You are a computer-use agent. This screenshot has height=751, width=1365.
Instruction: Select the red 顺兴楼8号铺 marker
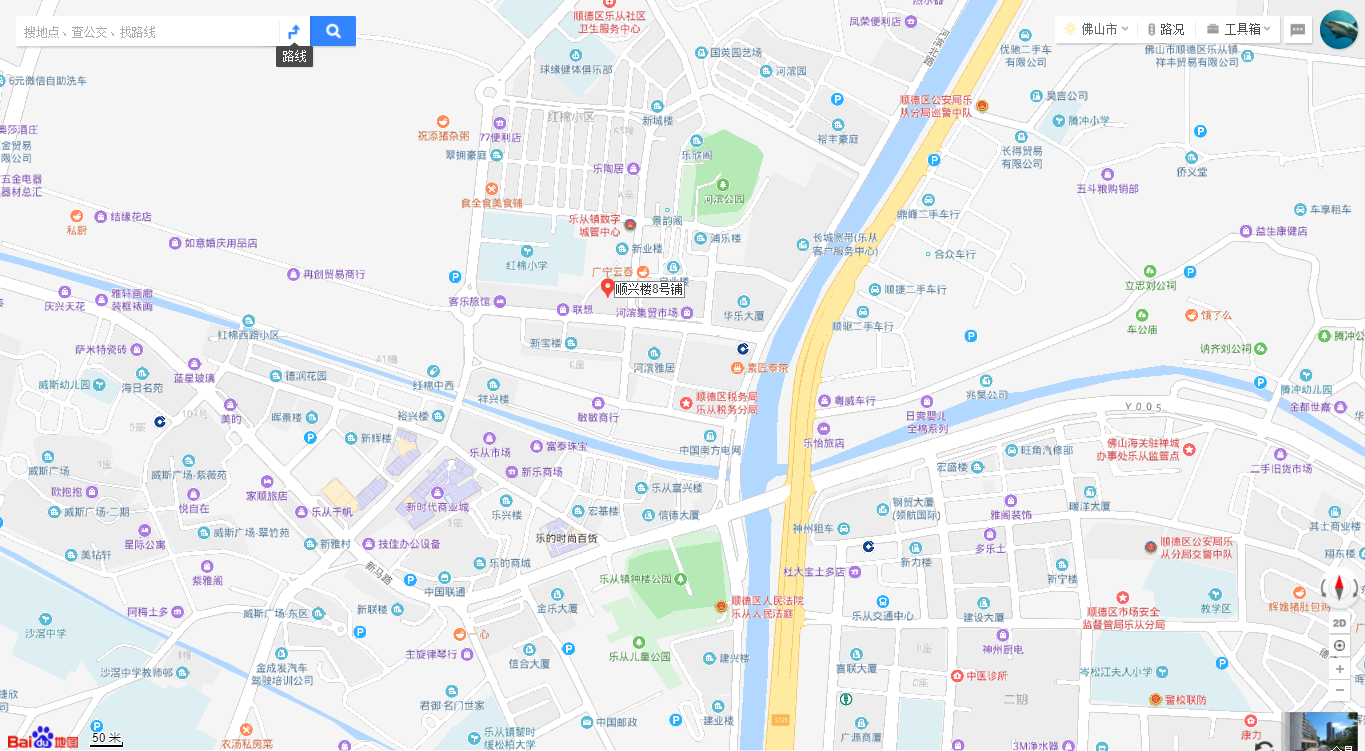(x=607, y=288)
